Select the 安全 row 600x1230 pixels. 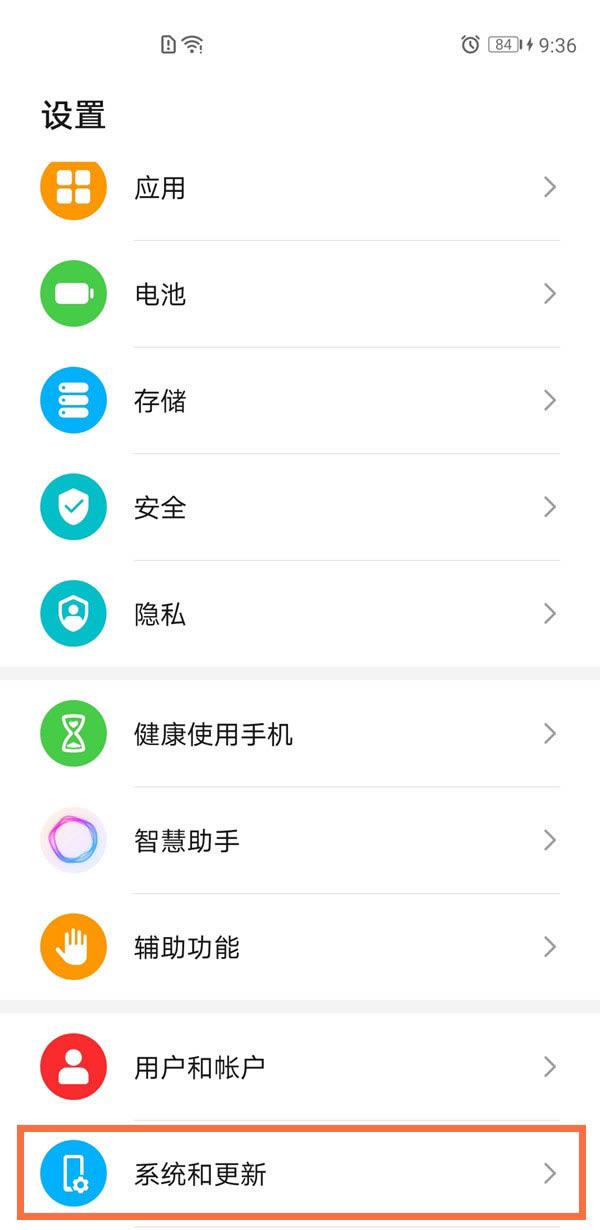[300, 507]
